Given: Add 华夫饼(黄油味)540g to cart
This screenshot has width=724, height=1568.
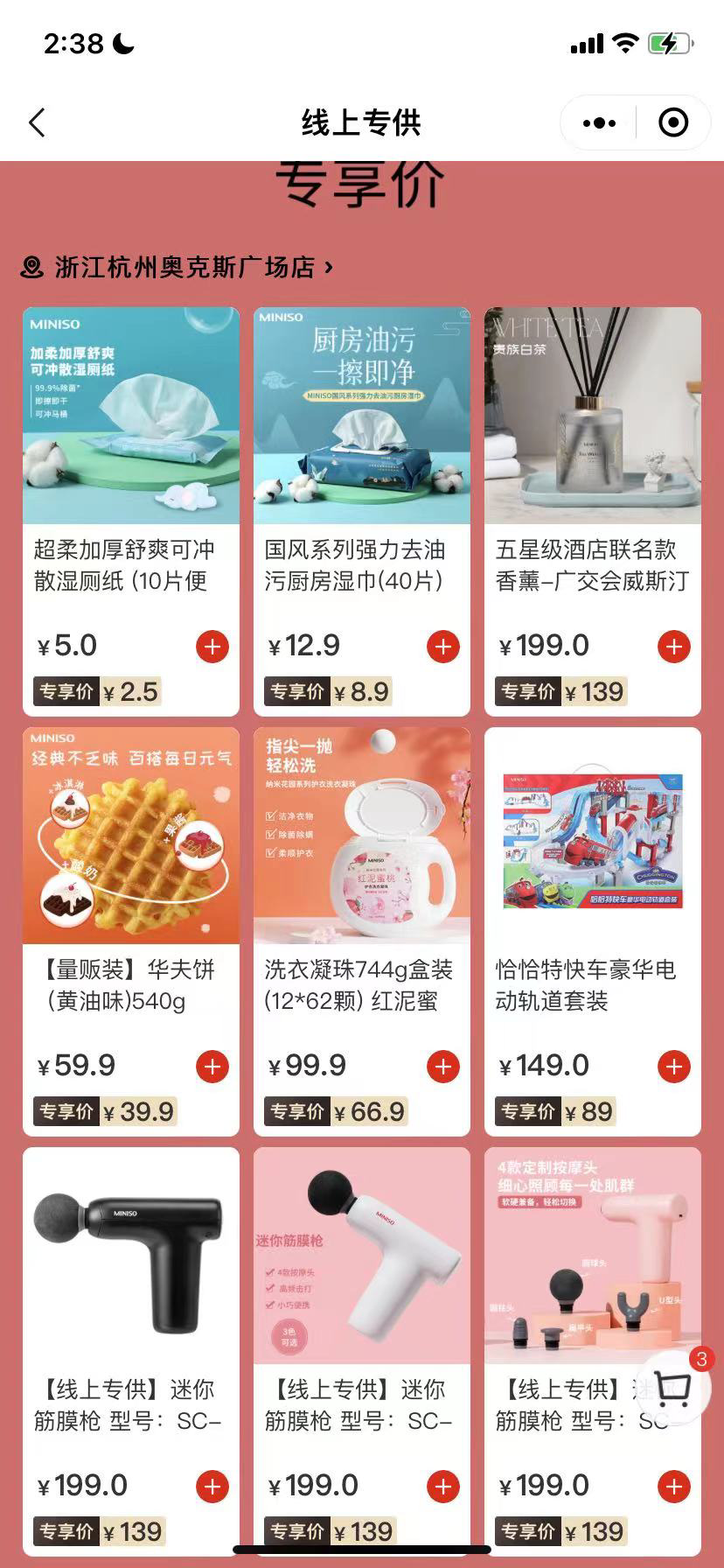Looking at the screenshot, I should click(212, 1067).
